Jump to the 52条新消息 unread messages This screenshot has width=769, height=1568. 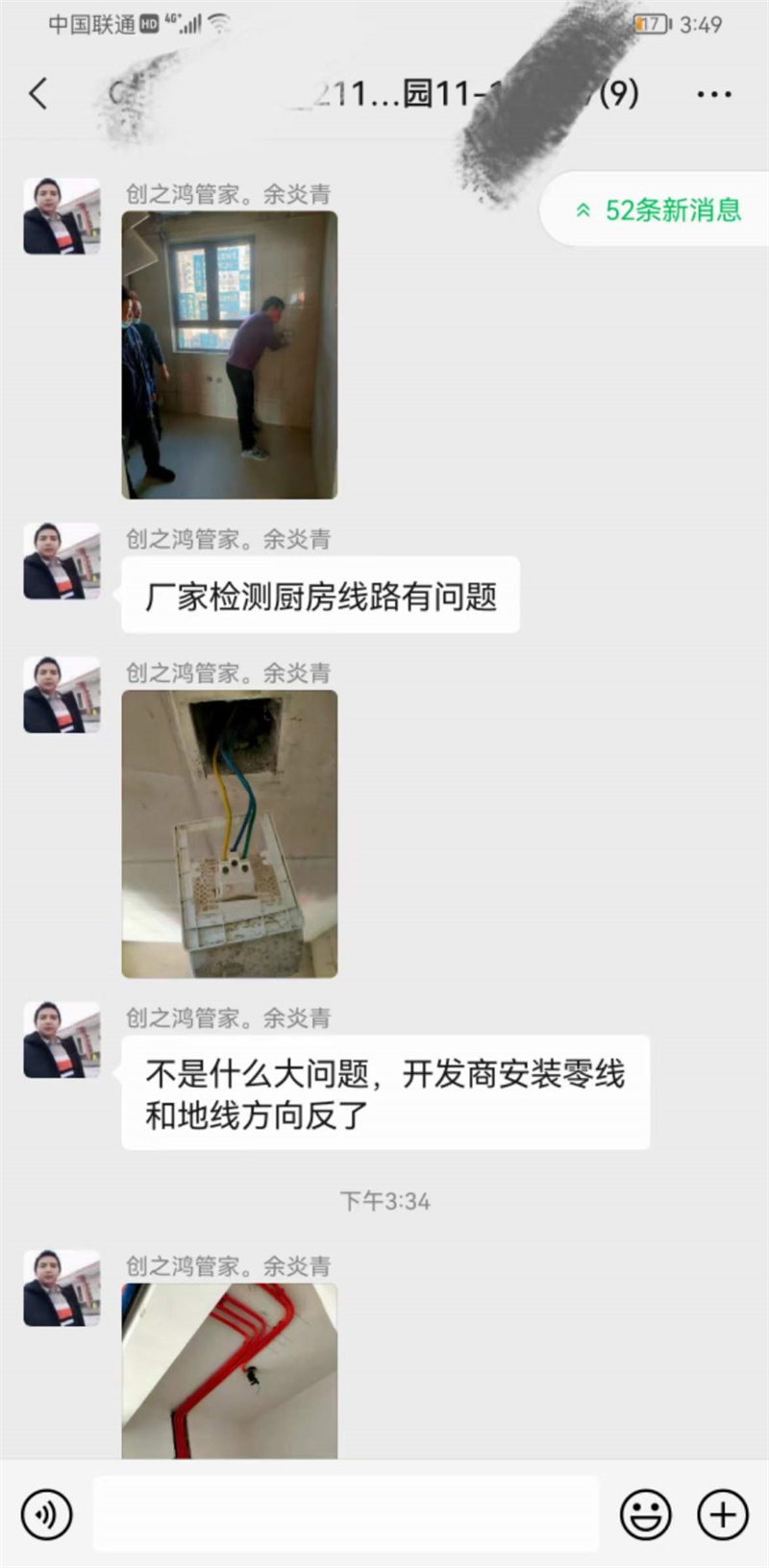[x=657, y=209]
